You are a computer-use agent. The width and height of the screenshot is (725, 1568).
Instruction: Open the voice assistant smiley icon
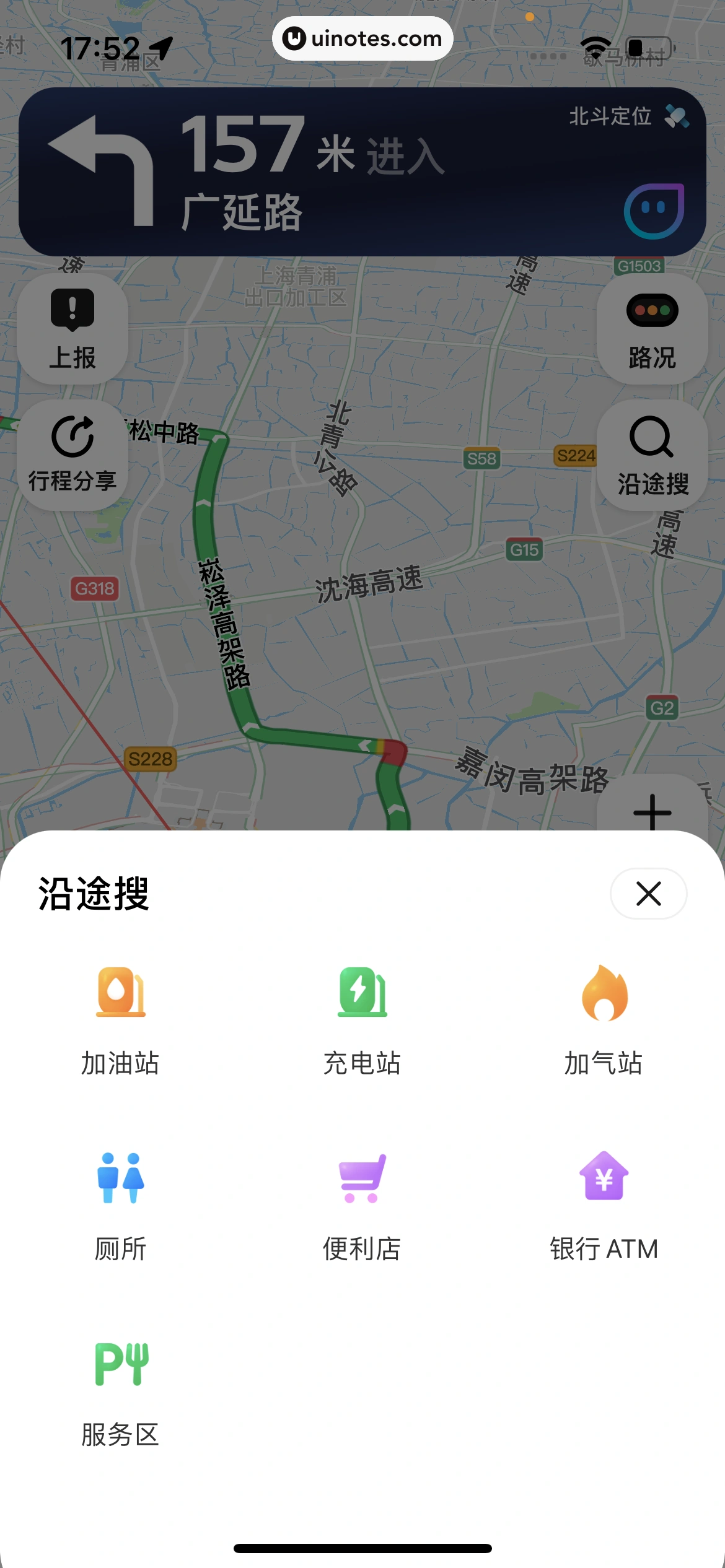pos(654,211)
